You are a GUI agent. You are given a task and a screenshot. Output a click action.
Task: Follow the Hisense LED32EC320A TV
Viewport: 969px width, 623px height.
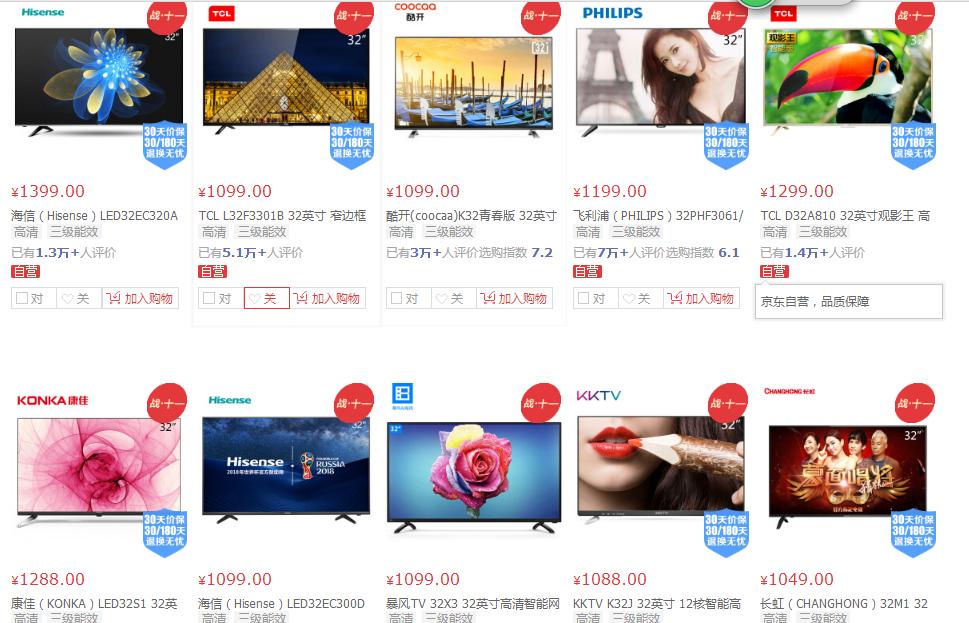[79, 298]
